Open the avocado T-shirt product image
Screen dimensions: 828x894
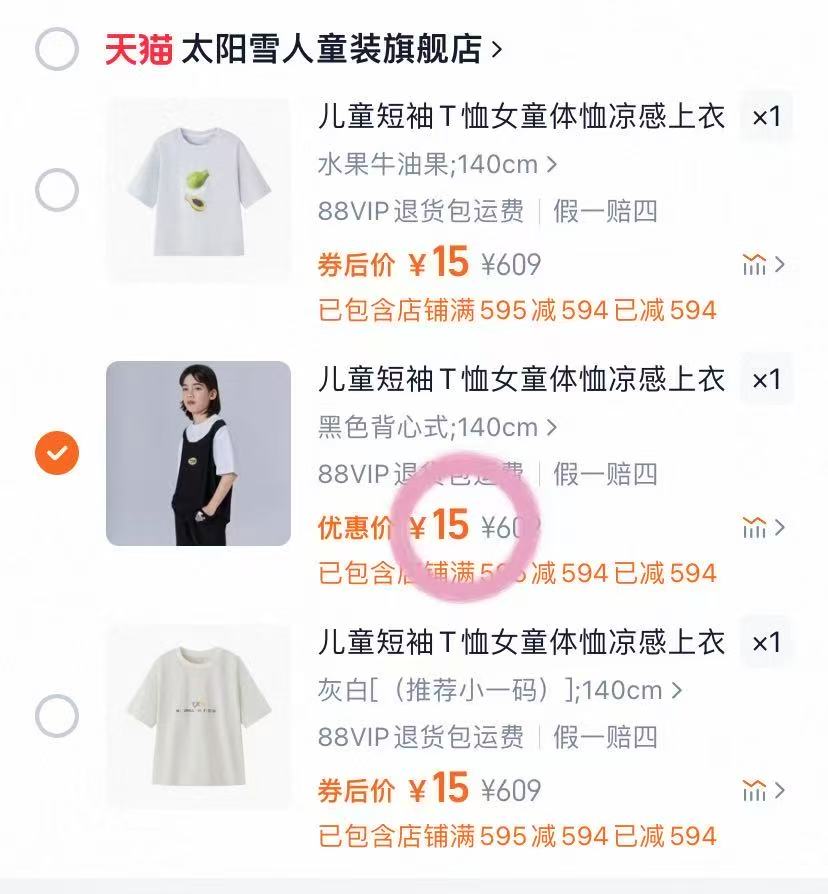point(198,190)
